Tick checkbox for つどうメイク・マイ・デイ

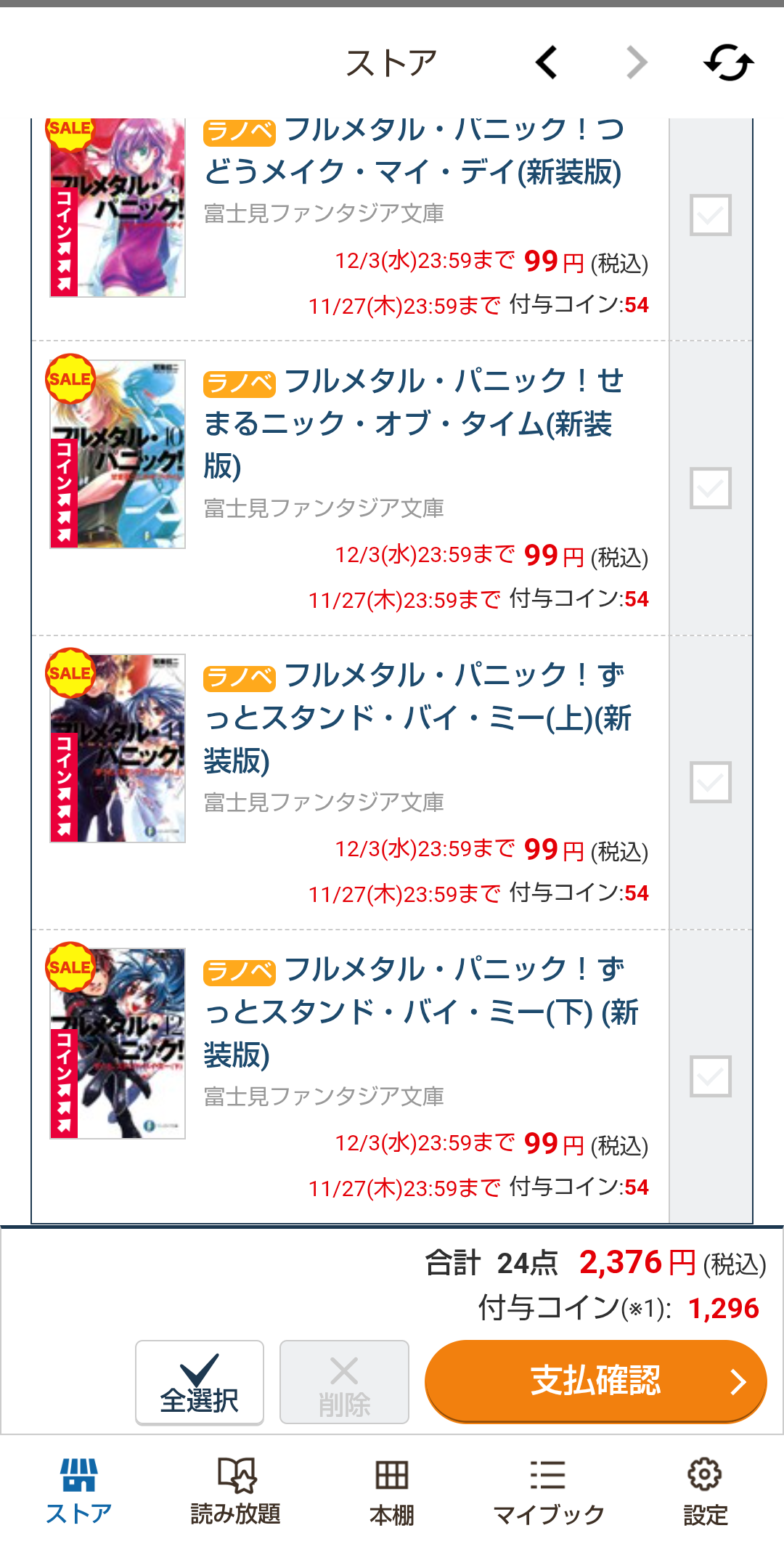click(x=710, y=215)
